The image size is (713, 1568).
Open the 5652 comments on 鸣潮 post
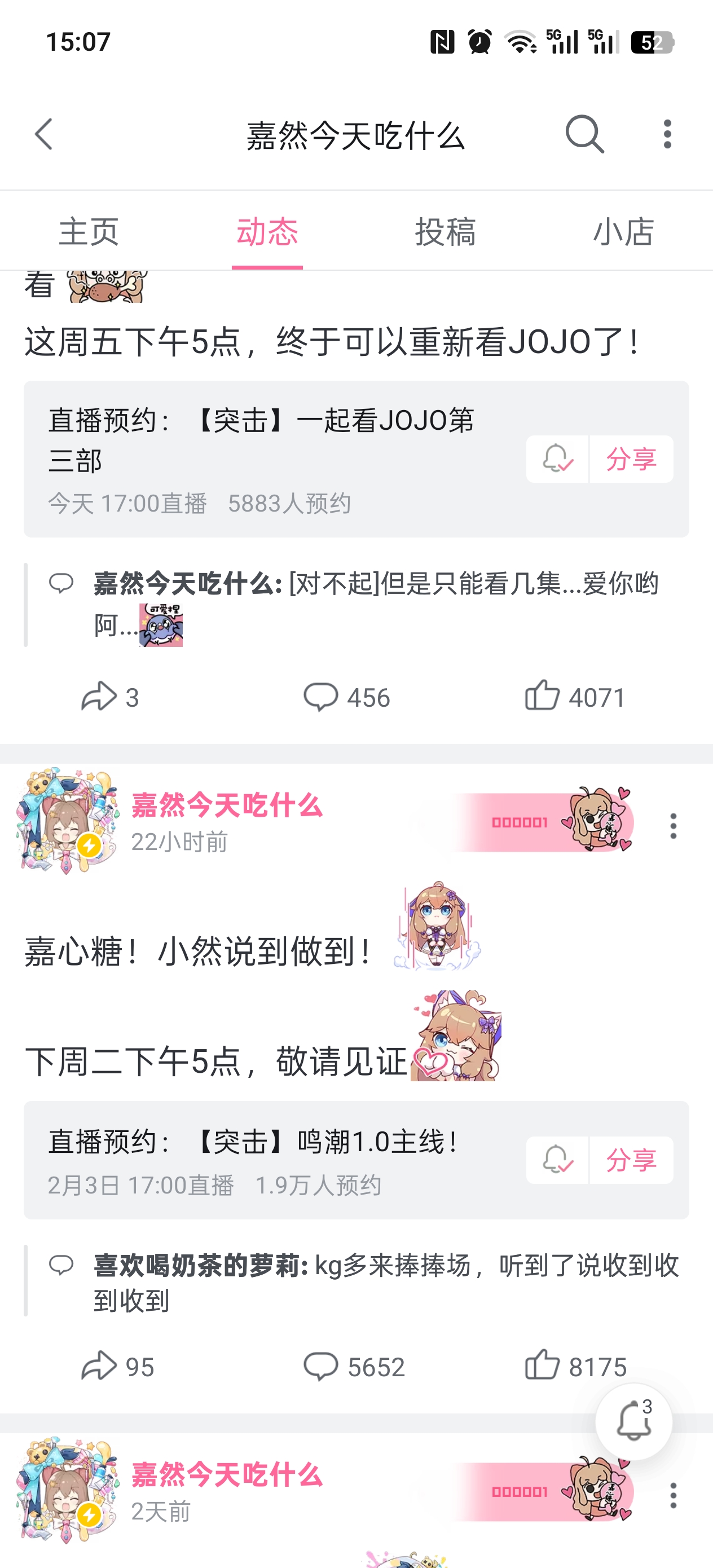[354, 1367]
